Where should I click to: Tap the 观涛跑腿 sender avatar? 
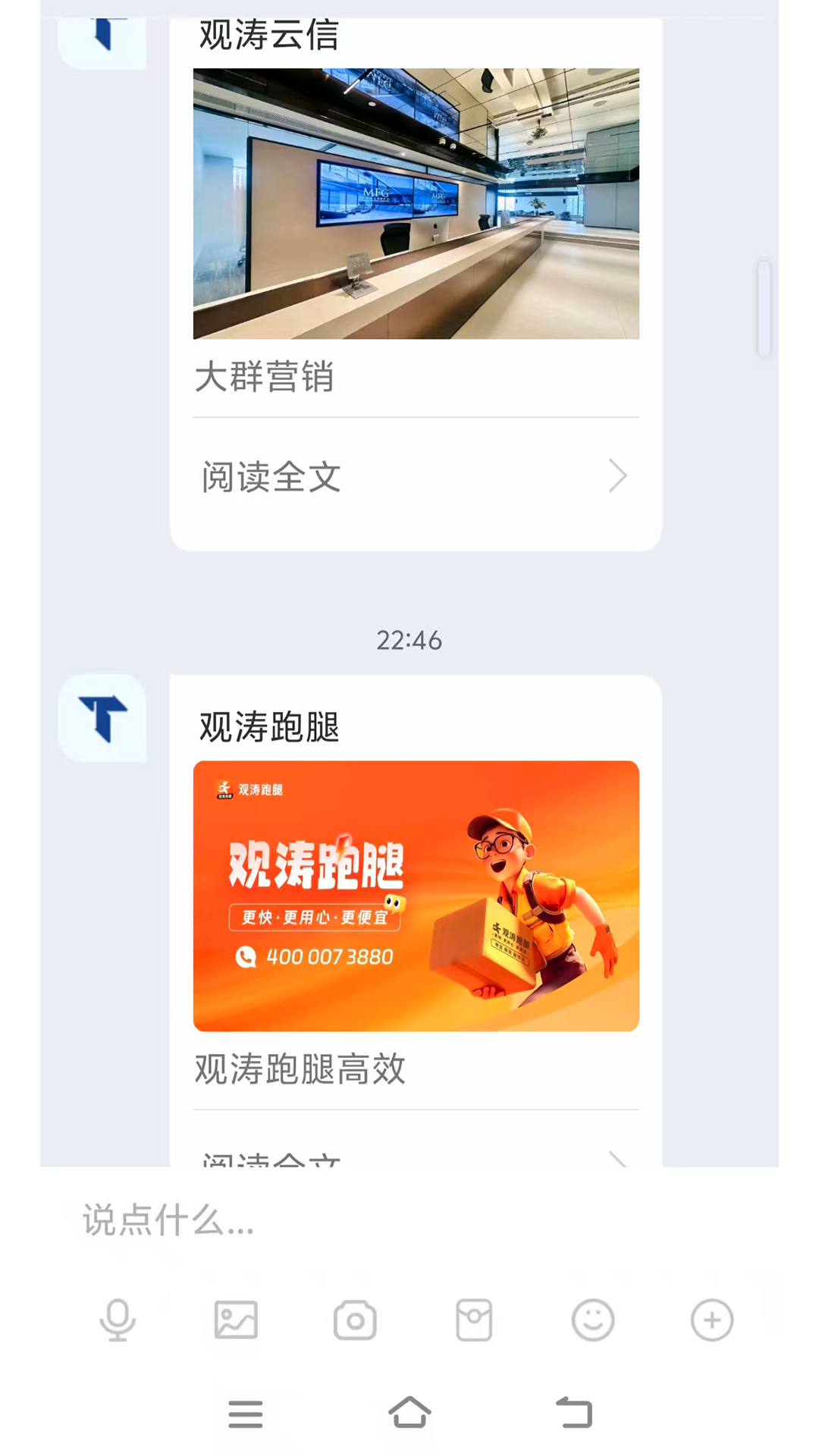coord(102,719)
